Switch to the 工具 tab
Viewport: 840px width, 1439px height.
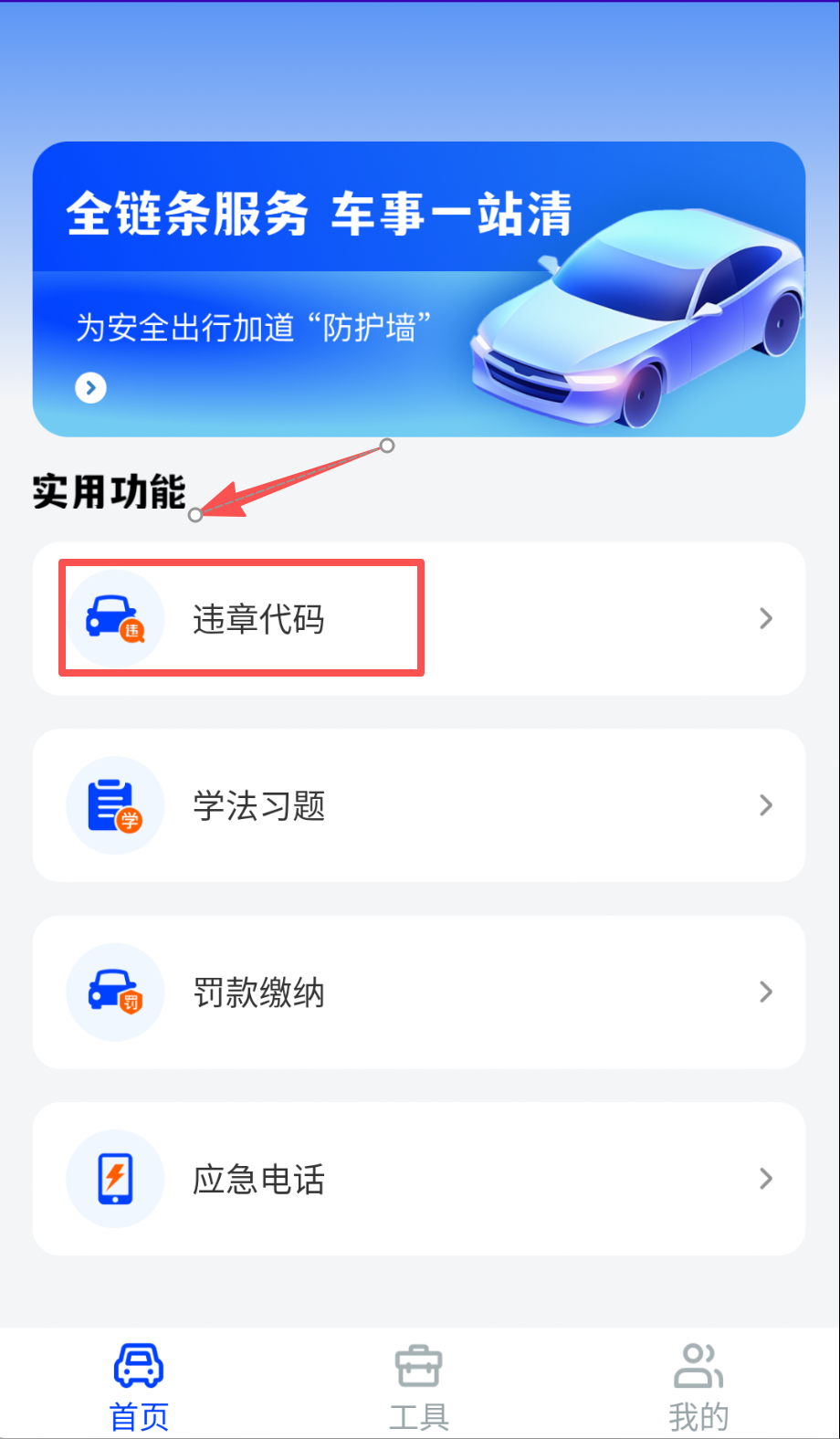click(x=419, y=1387)
